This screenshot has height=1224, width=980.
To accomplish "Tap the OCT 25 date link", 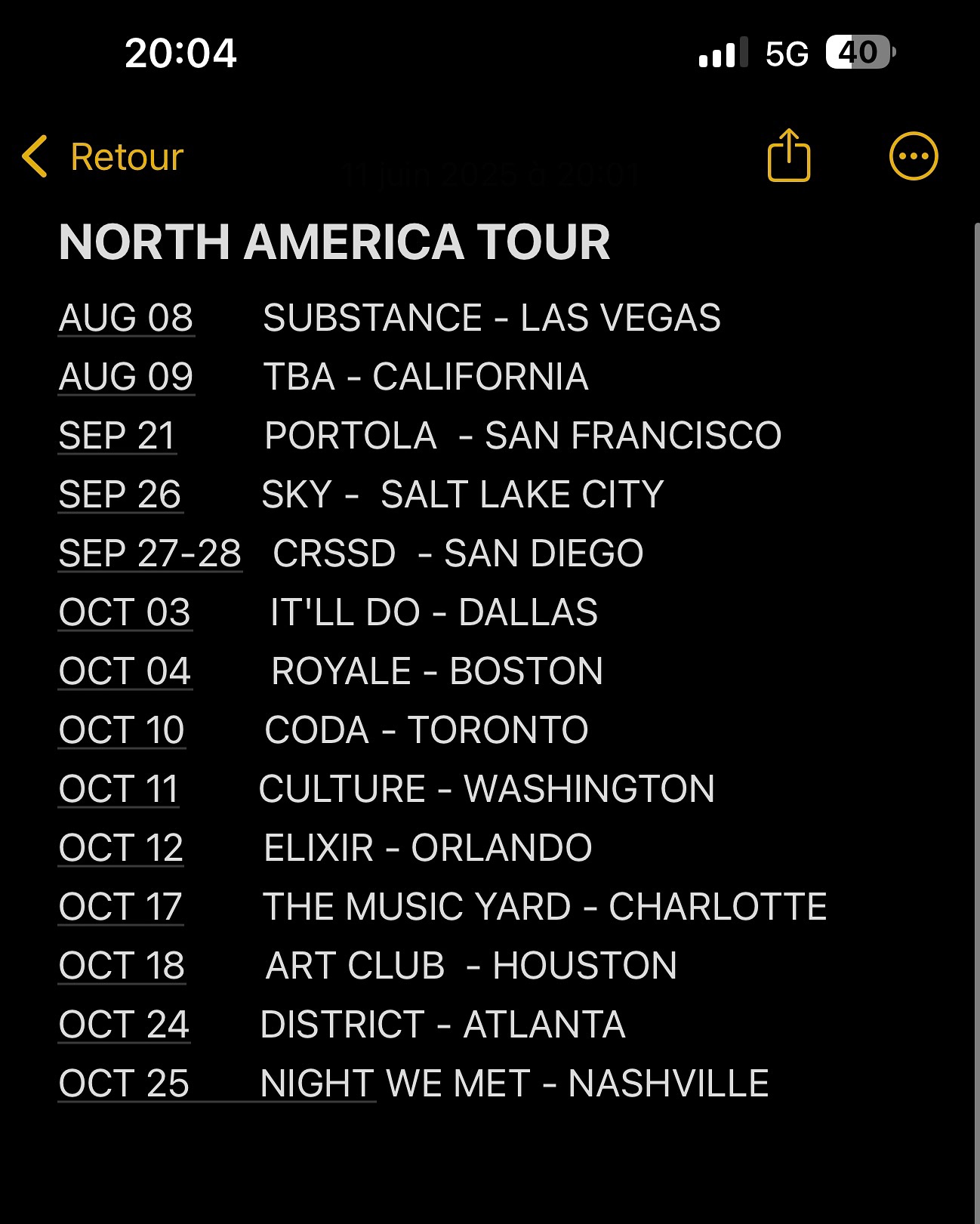I will (x=124, y=1084).
